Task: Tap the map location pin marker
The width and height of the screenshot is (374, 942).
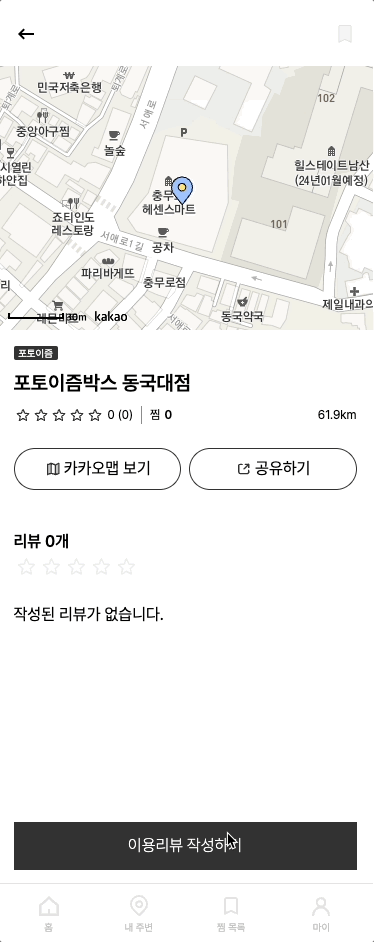Action: coord(182,191)
